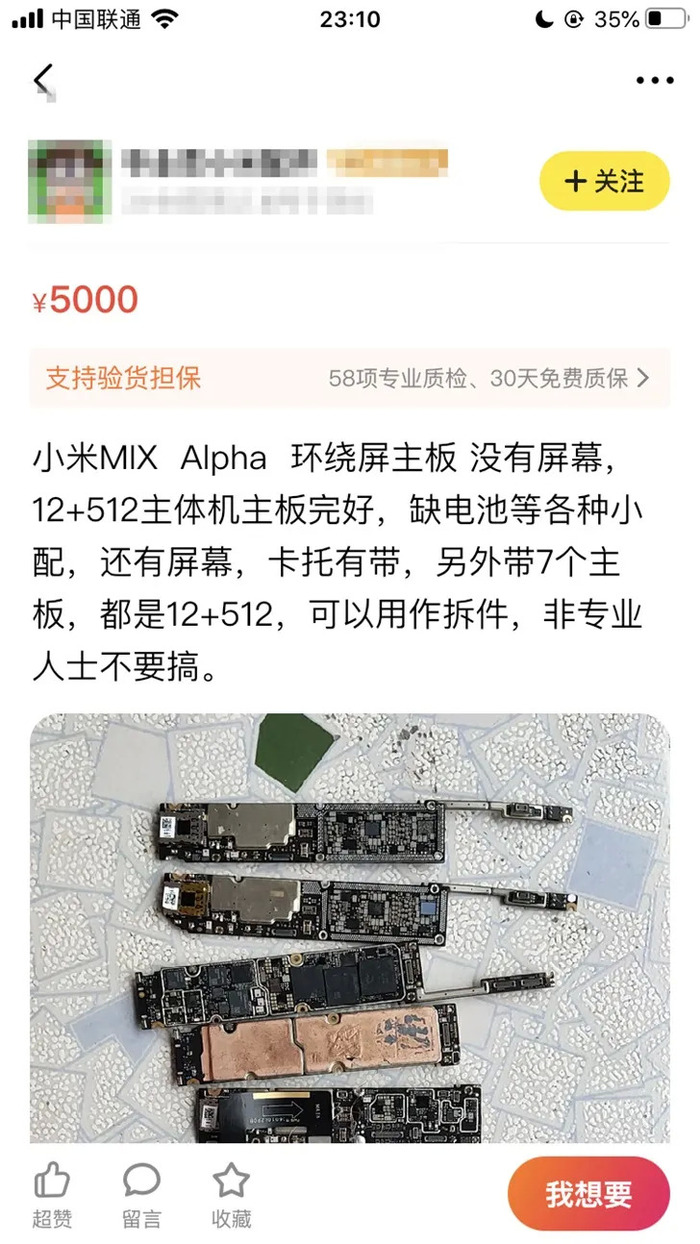Open the three-dot overflow menu
This screenshot has height=1244, width=700.
pos(655,80)
